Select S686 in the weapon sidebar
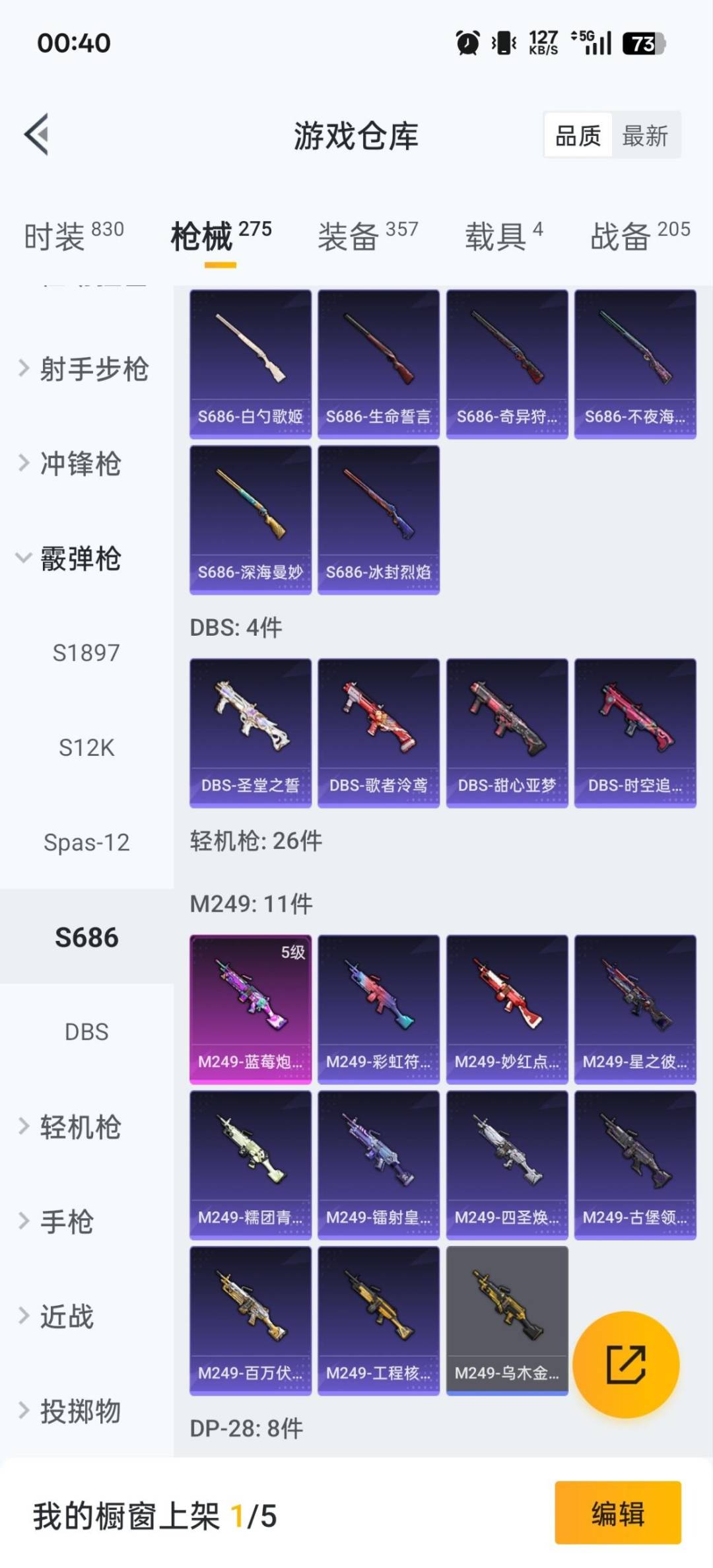This screenshot has width=713, height=1568. point(86,937)
